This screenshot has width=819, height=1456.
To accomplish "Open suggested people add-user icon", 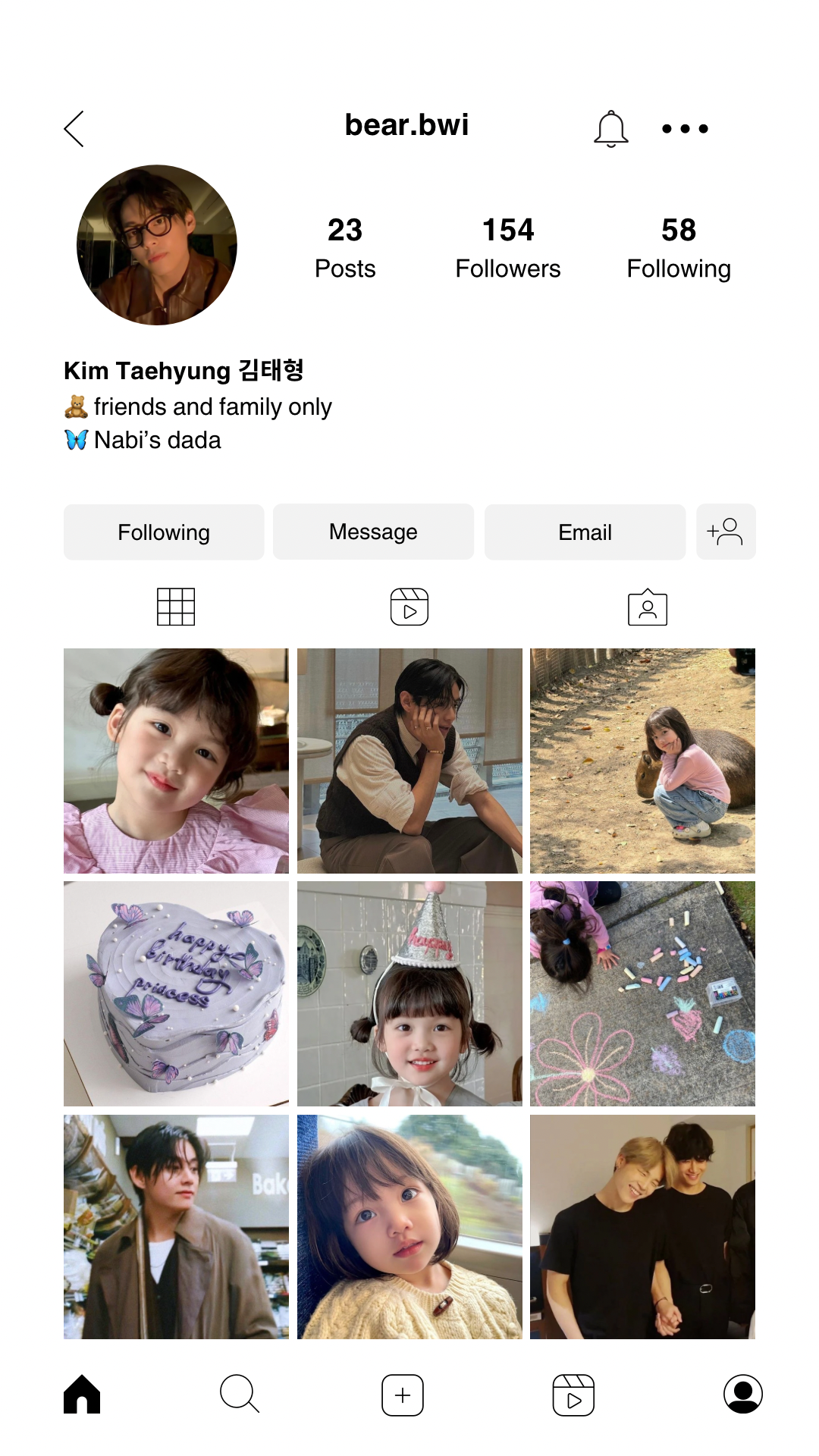I will [726, 532].
